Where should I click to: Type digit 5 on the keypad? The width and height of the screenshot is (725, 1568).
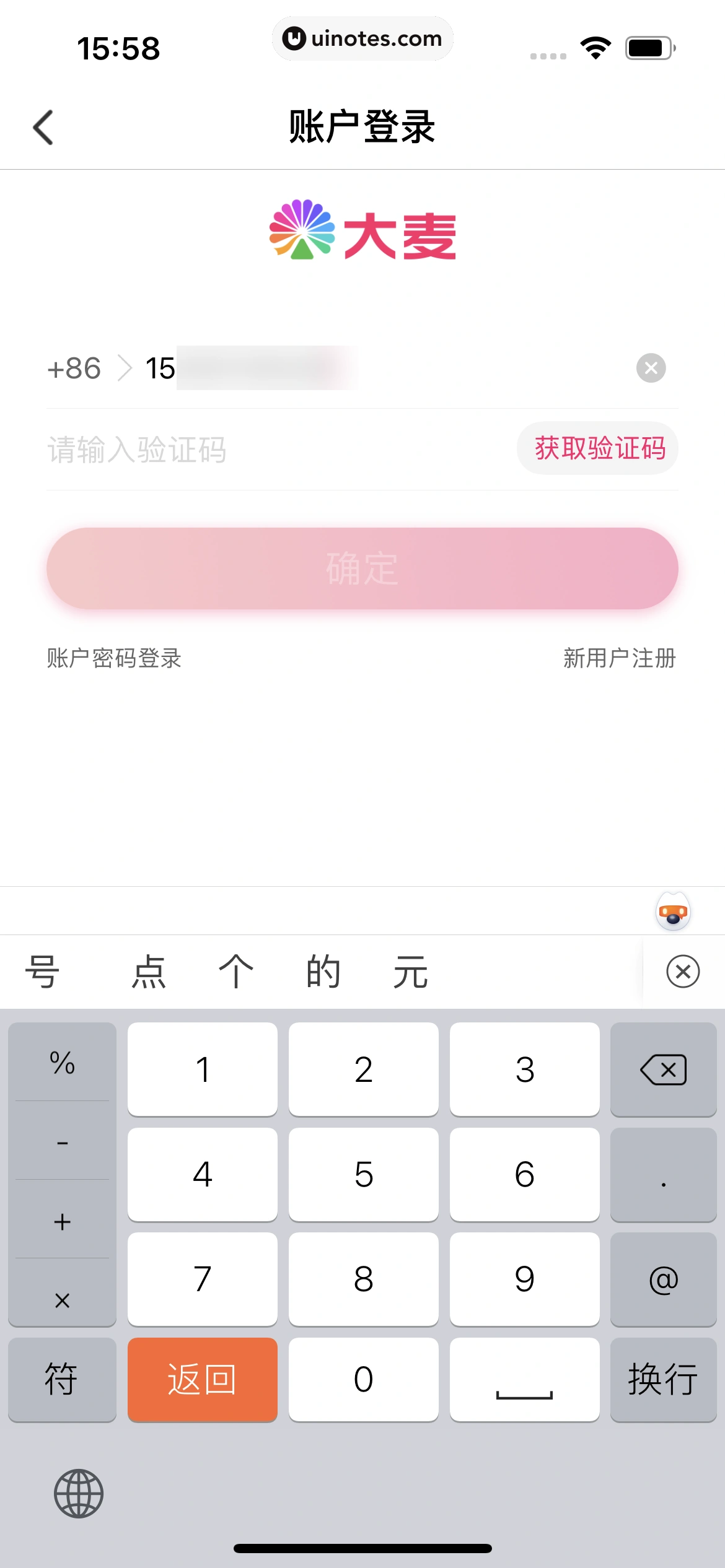tap(364, 1174)
